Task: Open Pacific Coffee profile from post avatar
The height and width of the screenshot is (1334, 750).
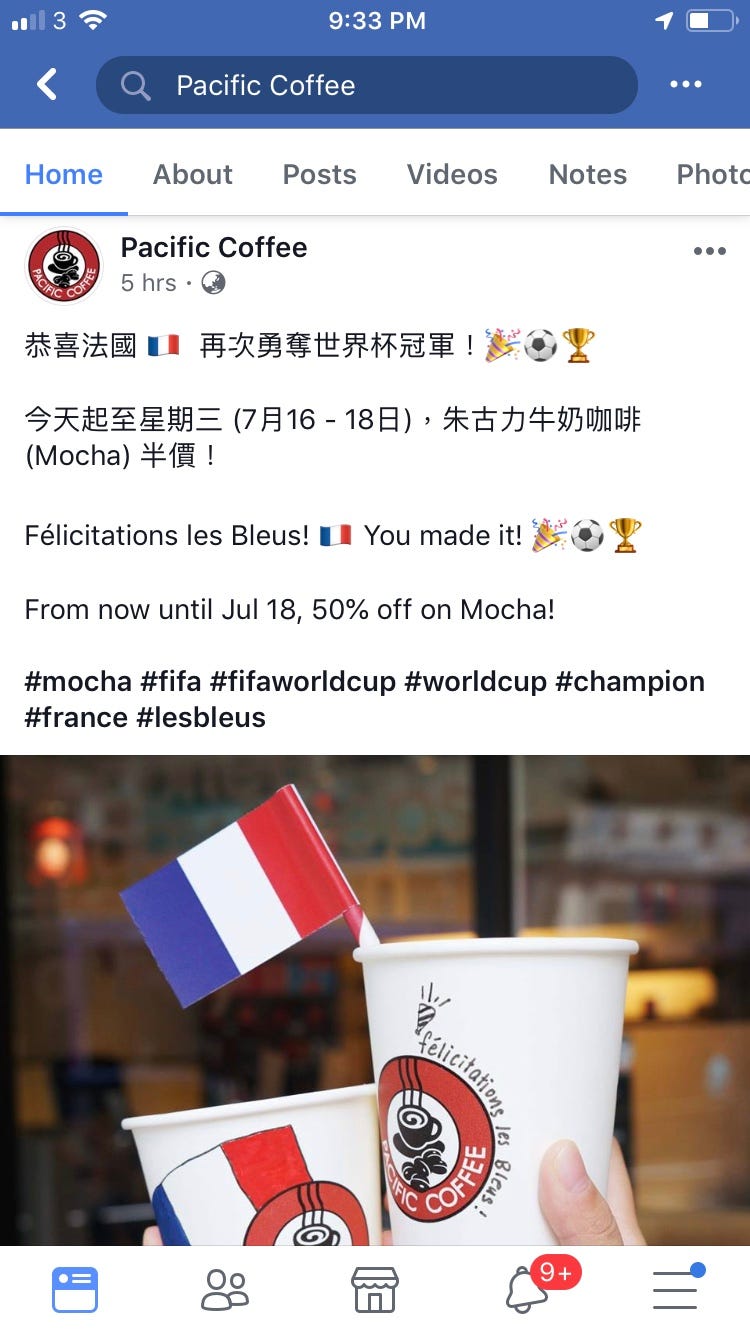Action: click(63, 266)
